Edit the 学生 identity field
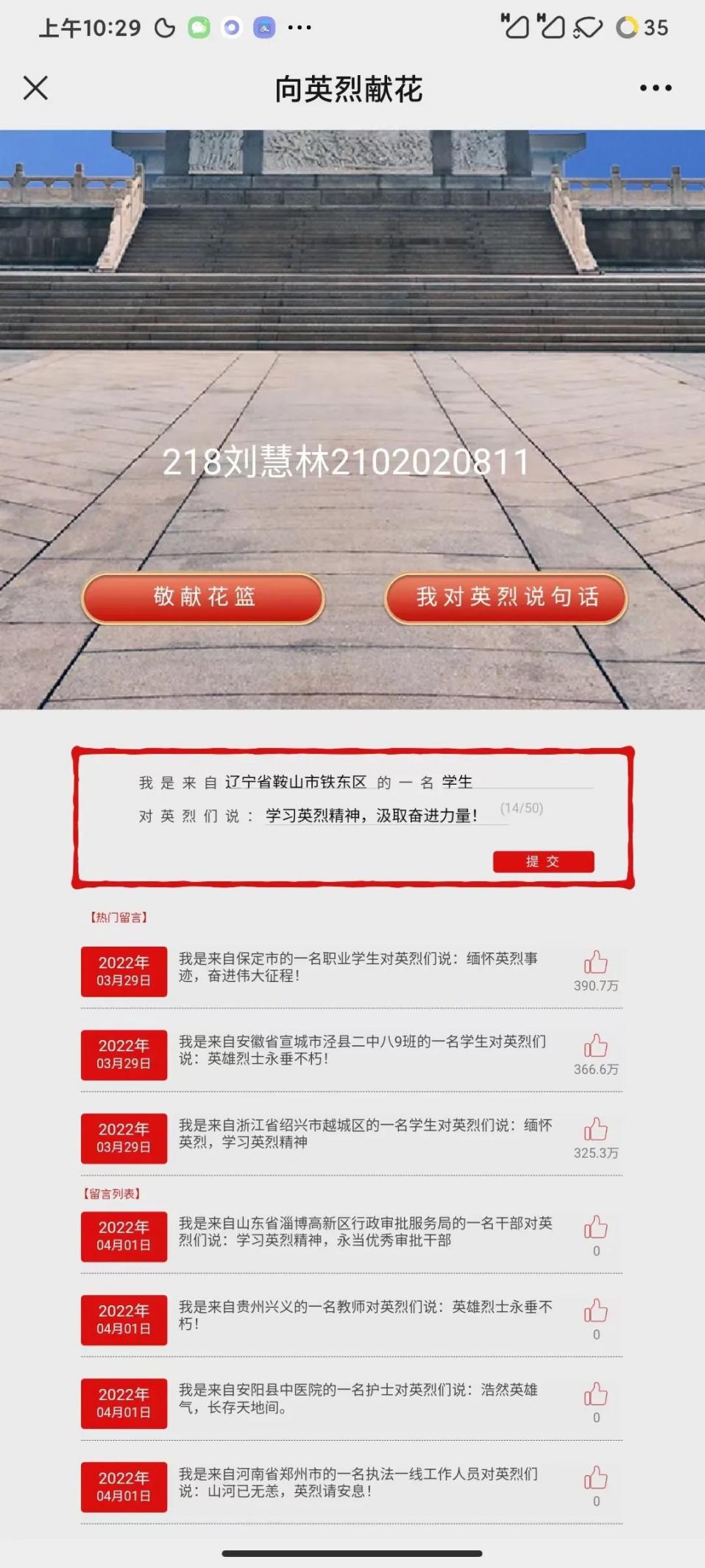 click(515, 782)
